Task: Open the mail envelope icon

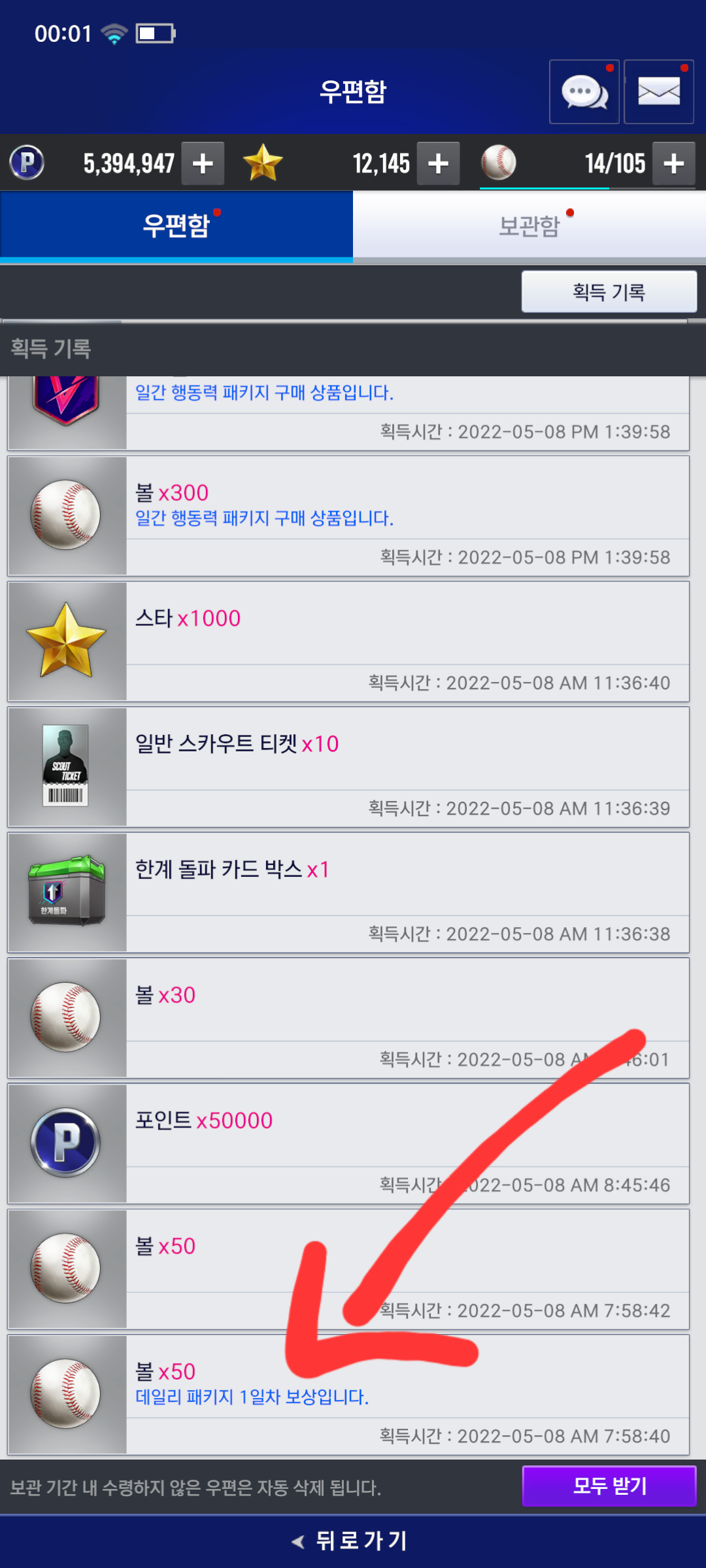Action: coord(658,91)
